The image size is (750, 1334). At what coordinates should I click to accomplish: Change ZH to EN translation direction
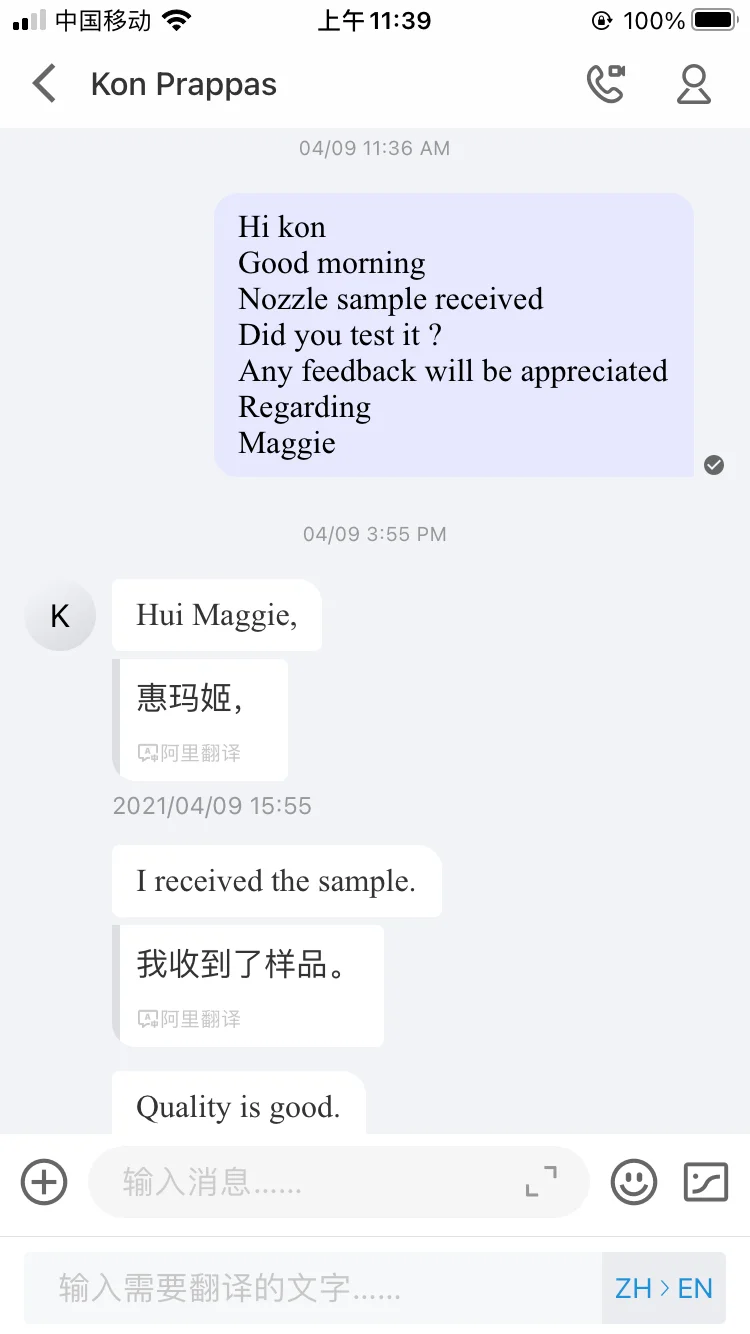(664, 1288)
